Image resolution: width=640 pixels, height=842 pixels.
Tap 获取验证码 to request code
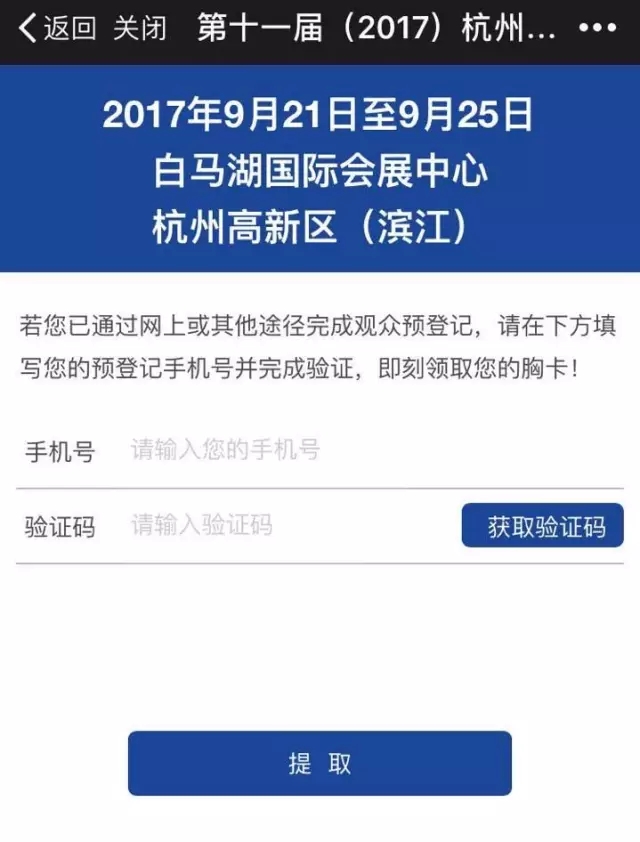click(542, 526)
